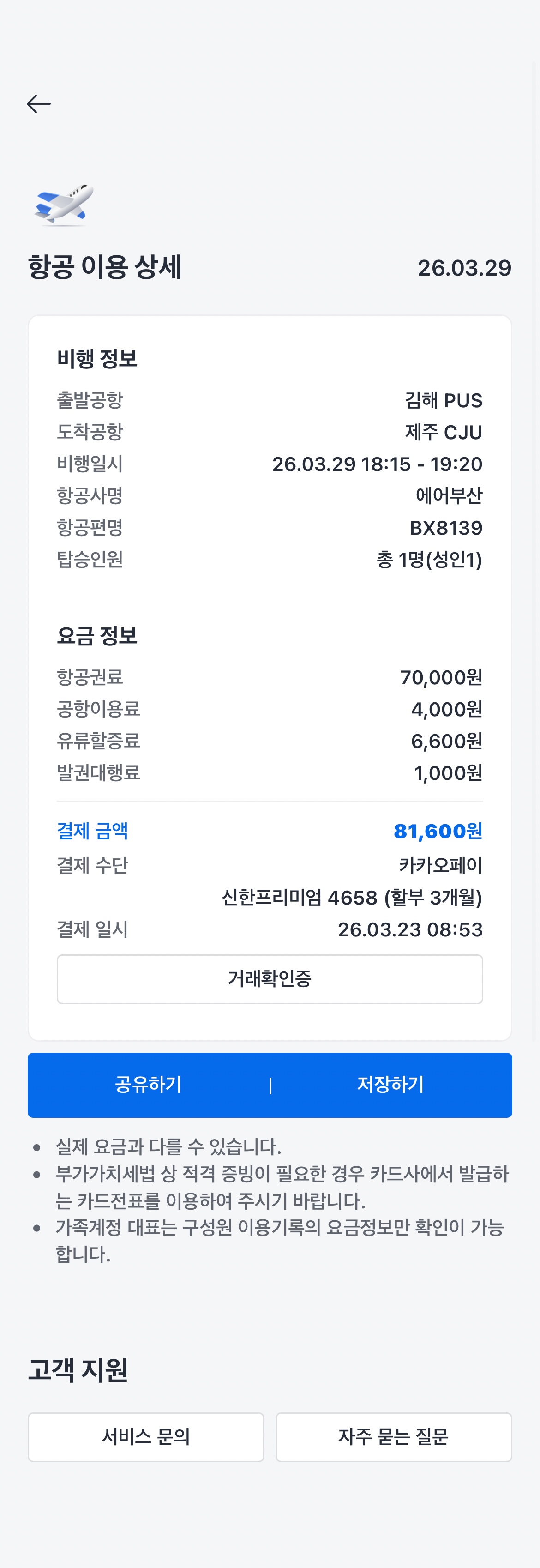540x1568 pixels.
Task: Go back using the top arrow
Action: click(x=38, y=104)
